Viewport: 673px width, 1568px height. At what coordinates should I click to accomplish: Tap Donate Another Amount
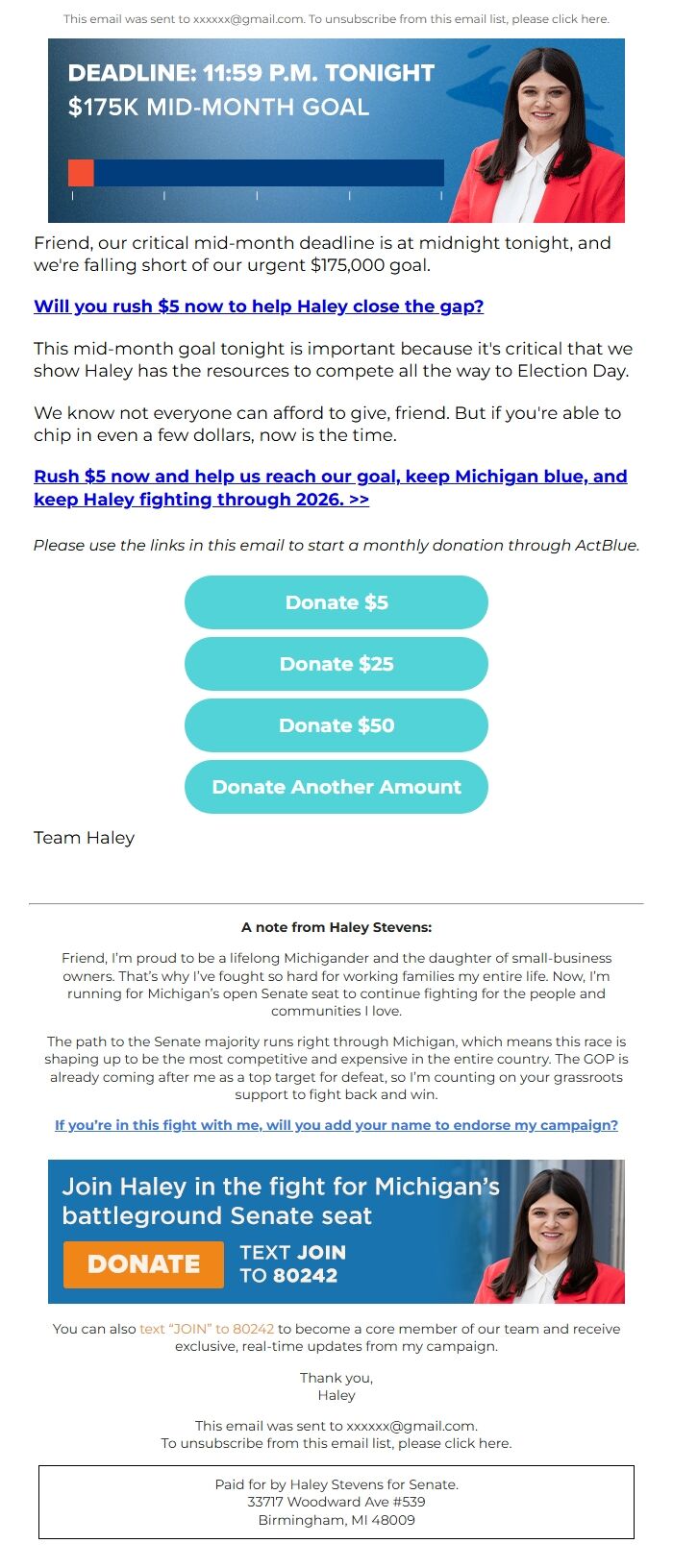336,787
